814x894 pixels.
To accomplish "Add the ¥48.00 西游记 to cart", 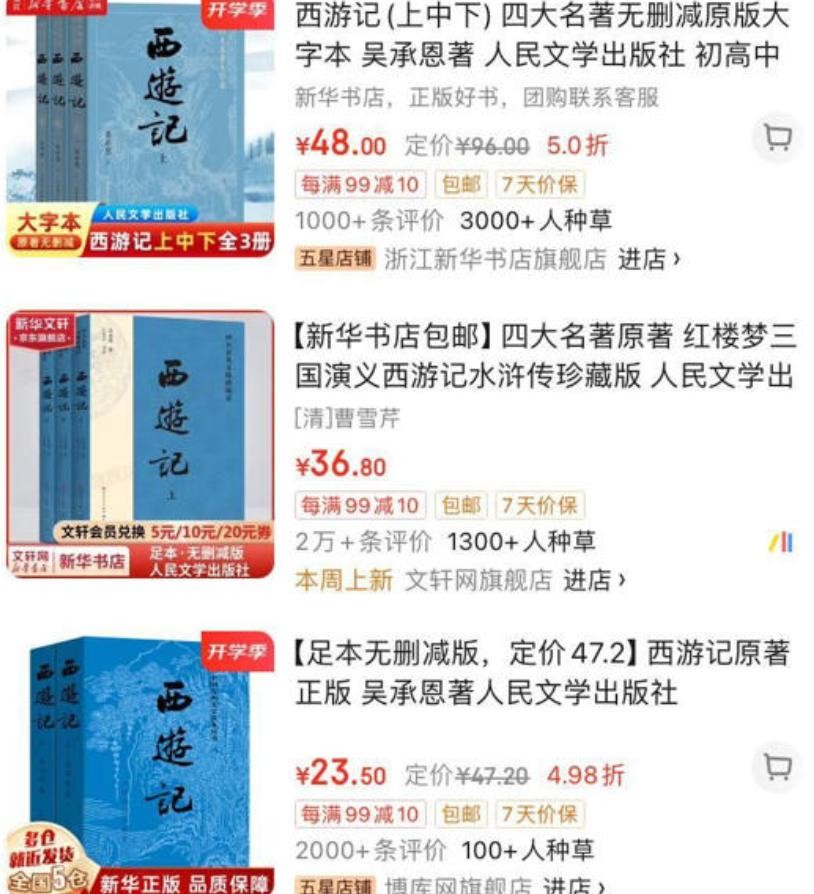I will (x=777, y=137).
